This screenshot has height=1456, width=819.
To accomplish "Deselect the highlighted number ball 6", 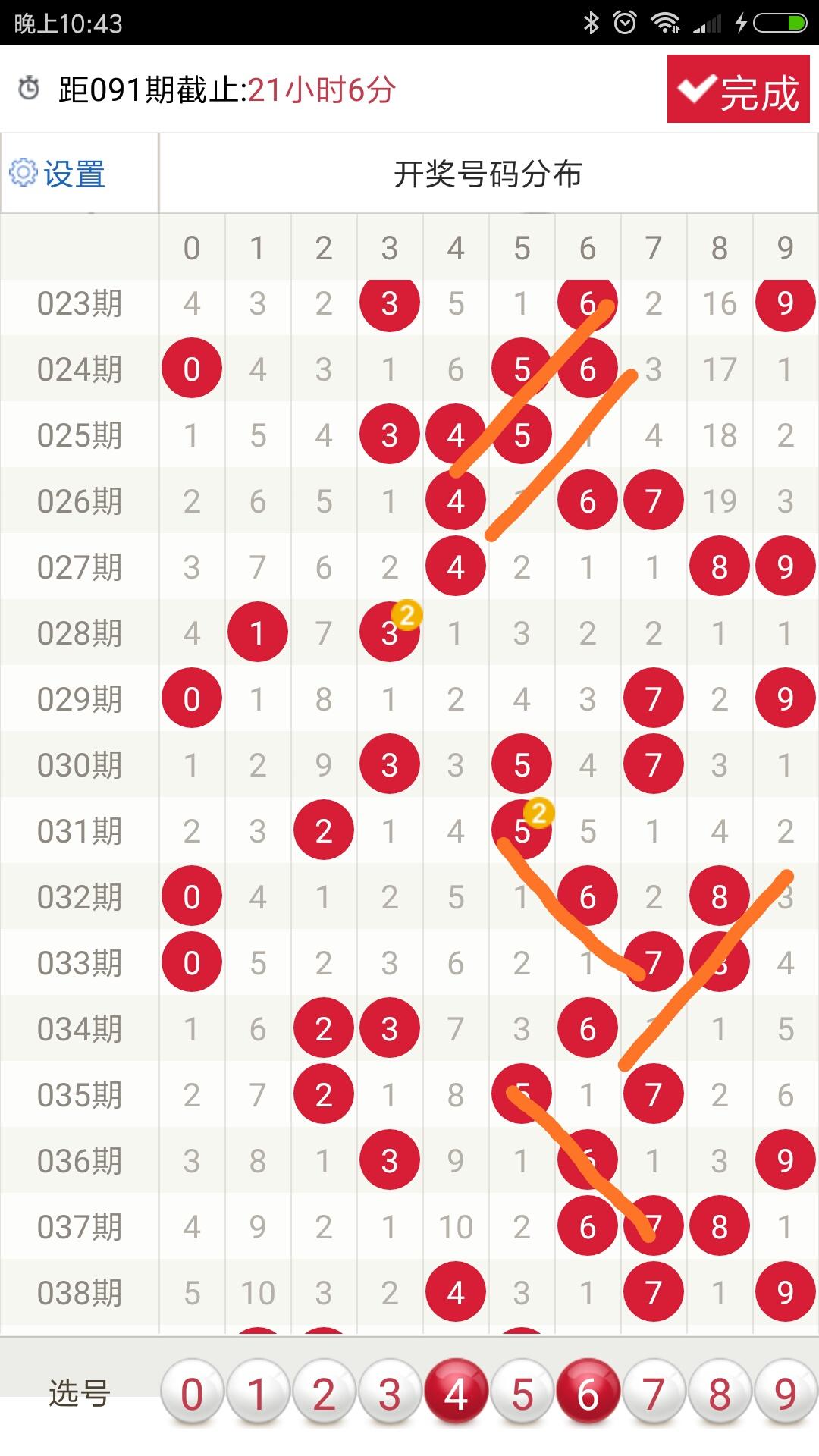I will (588, 1394).
